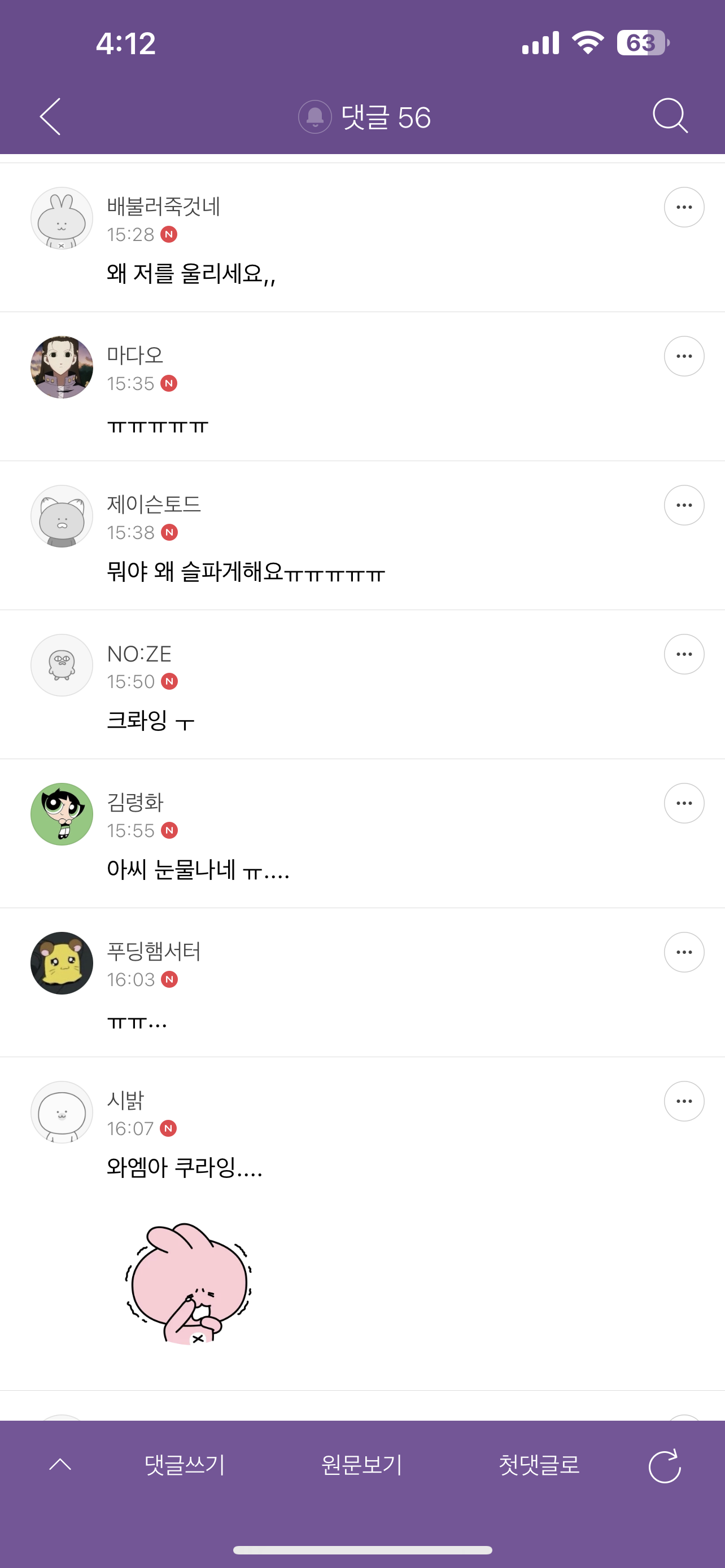The height and width of the screenshot is (1568, 725).
Task: Open more options for 마다오's comment
Action: [684, 356]
